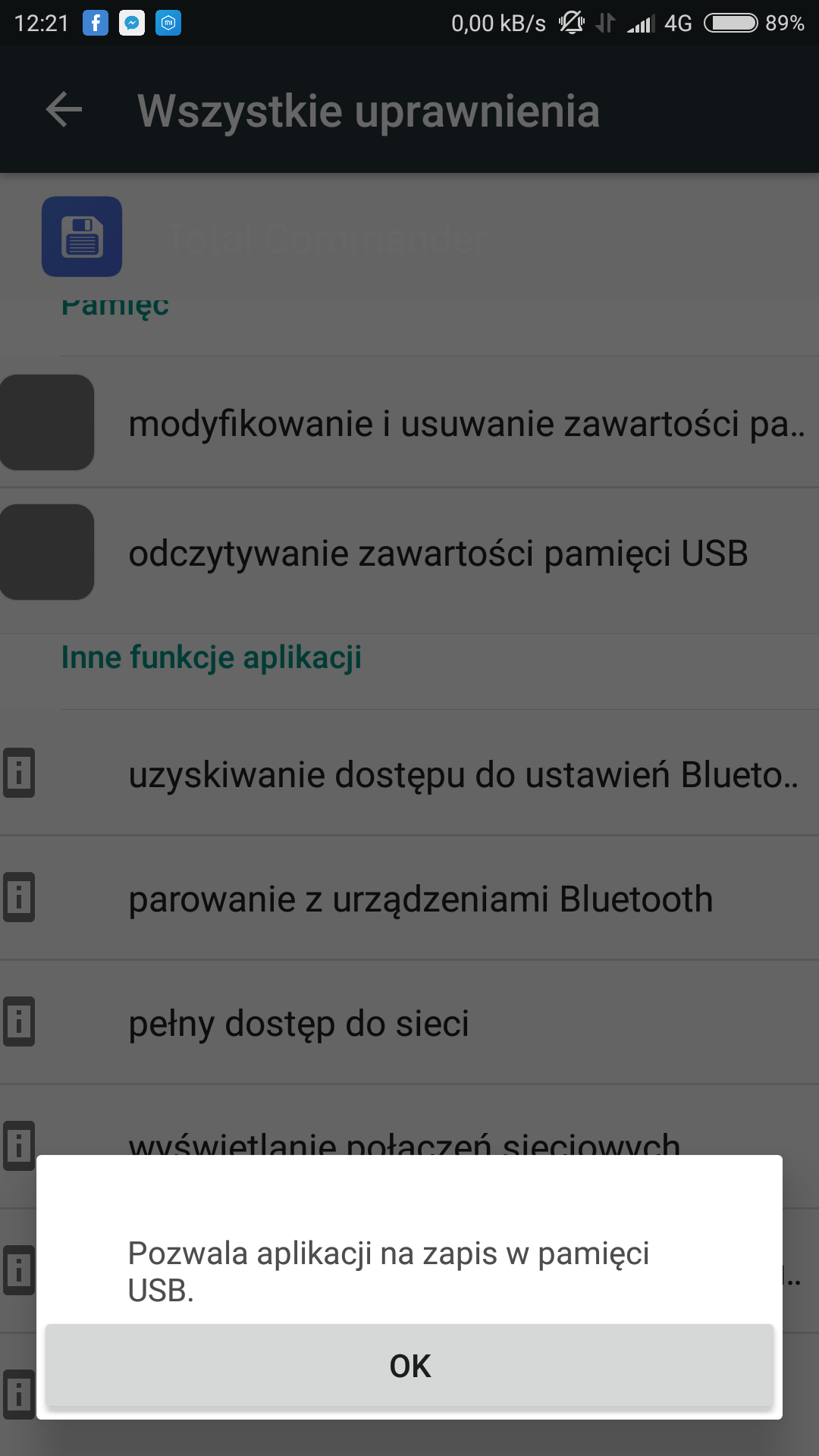Show details for 'uzyskiwanie dostępu do ustawień Bluetooth'

click(x=461, y=775)
